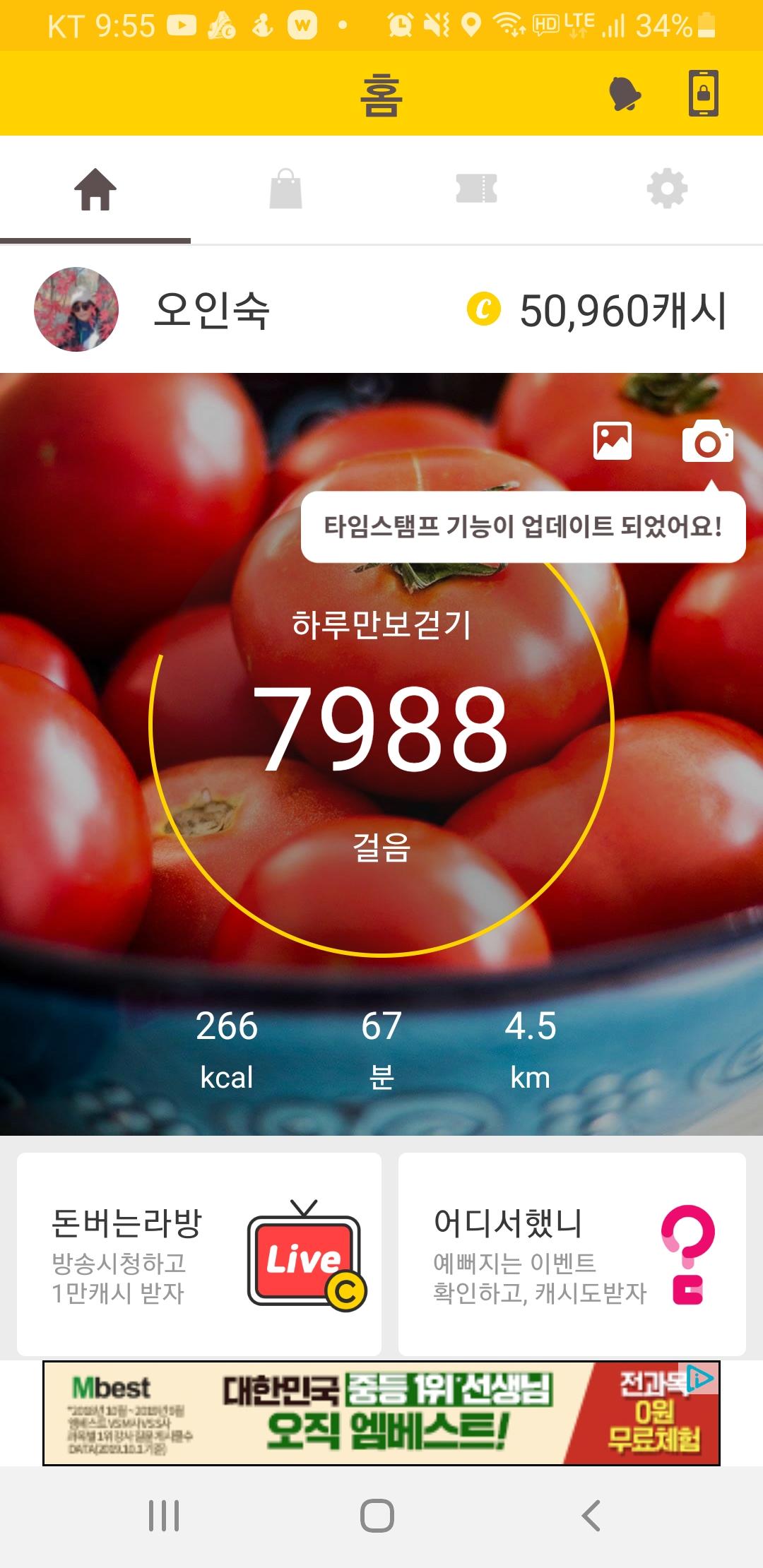Open recent apps from navigation bar
Image resolution: width=763 pixels, height=1568 pixels.
(x=164, y=1516)
